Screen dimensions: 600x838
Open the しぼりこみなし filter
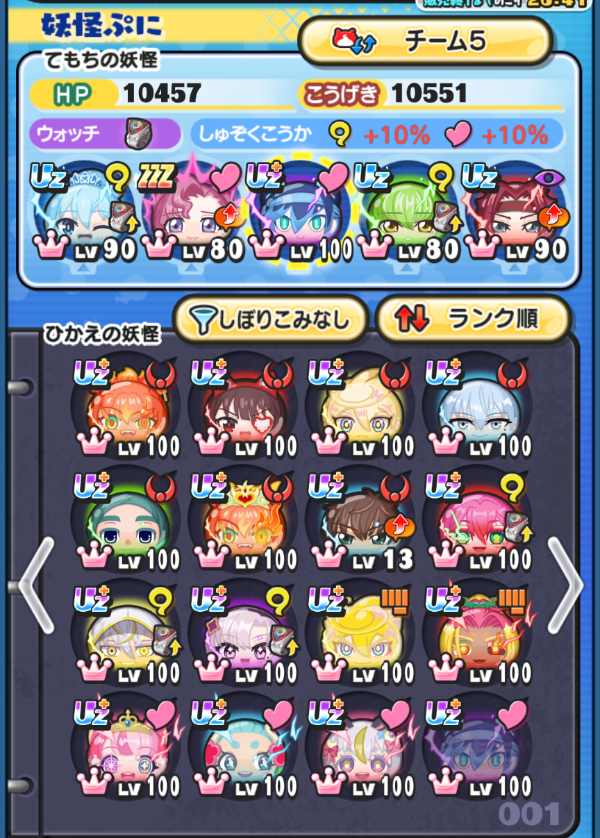pyautogui.click(x=270, y=320)
